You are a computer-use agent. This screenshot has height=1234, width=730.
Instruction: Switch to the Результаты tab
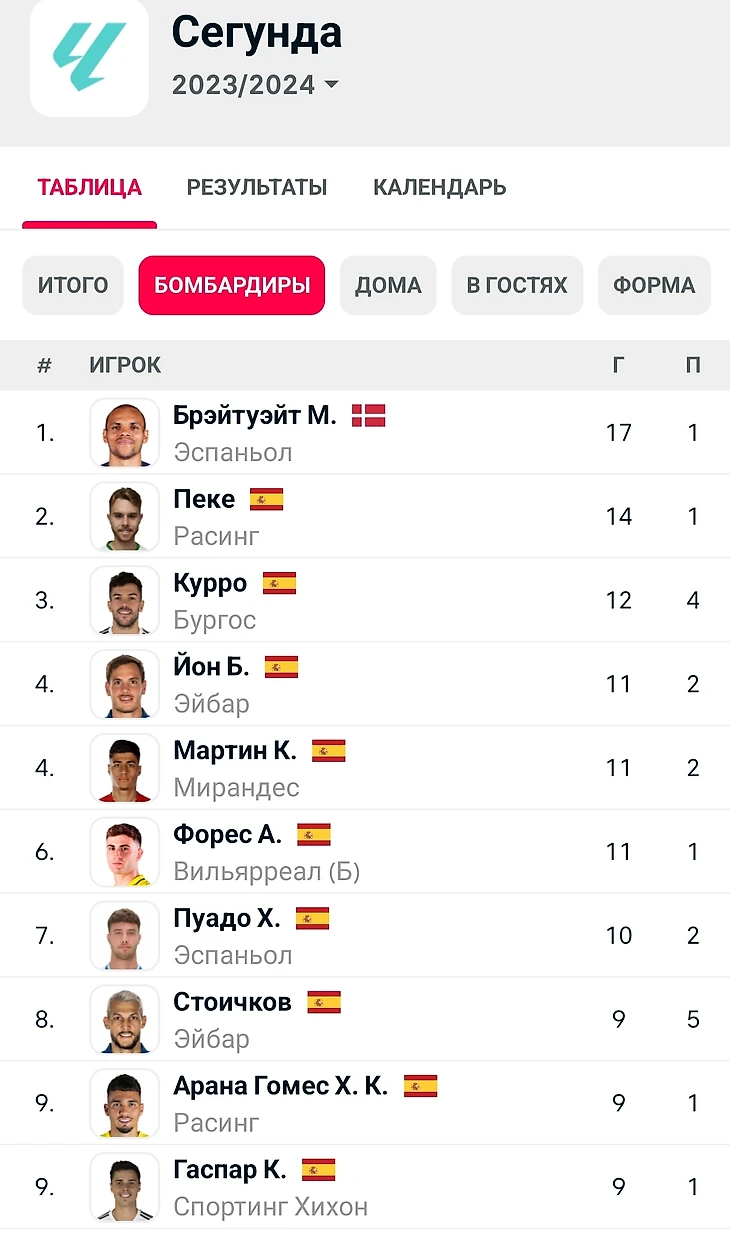(x=257, y=187)
